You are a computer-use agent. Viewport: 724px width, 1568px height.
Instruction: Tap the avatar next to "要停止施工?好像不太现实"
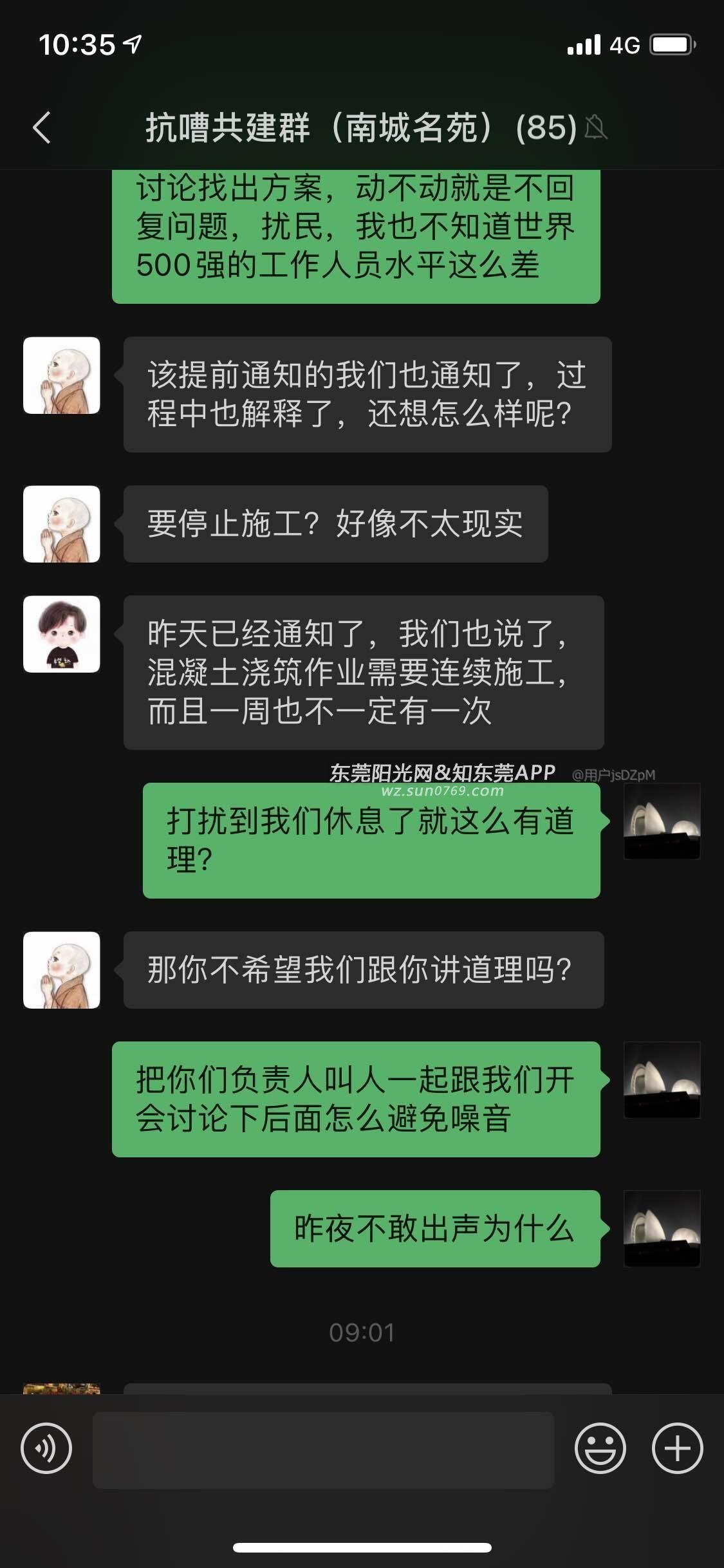tap(62, 524)
